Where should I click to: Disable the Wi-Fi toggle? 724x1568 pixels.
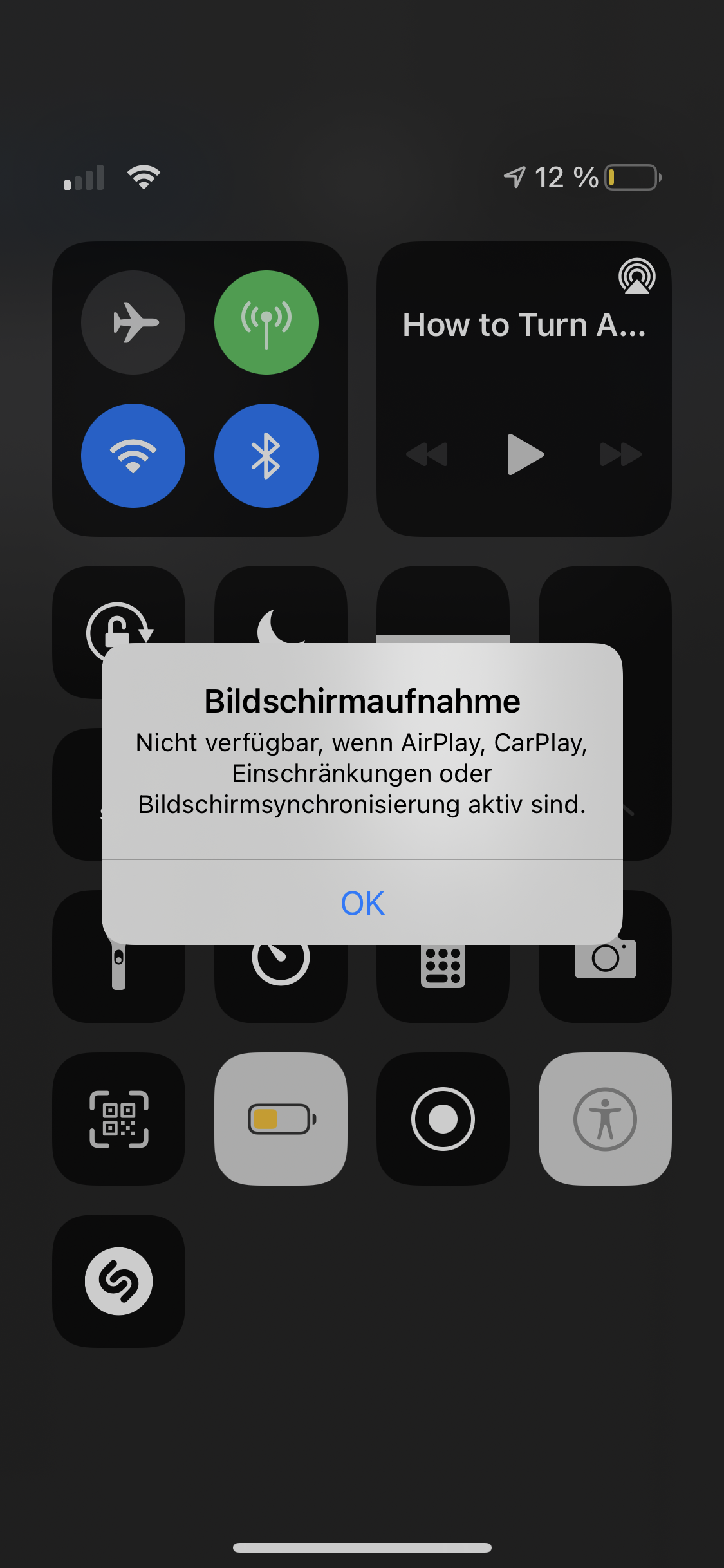click(x=133, y=456)
